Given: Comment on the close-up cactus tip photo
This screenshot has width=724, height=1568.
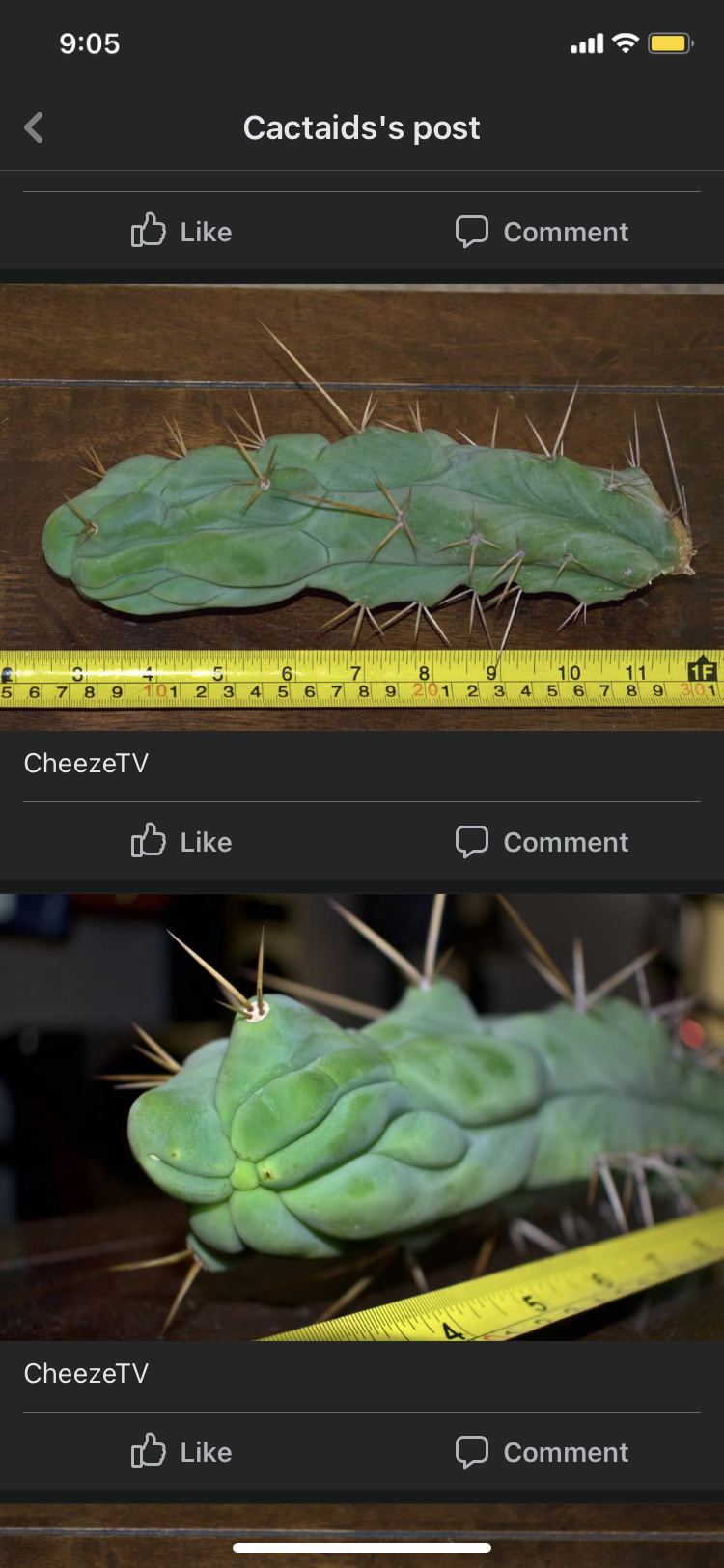Looking at the screenshot, I should [x=542, y=1452].
